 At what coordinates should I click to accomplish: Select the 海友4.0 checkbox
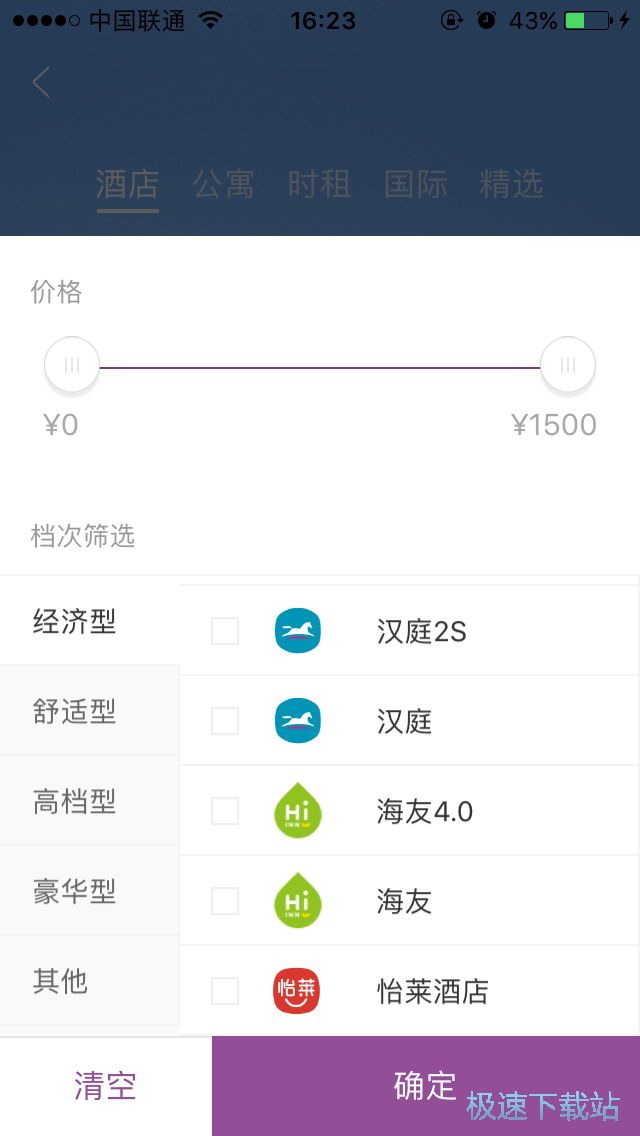click(x=225, y=811)
